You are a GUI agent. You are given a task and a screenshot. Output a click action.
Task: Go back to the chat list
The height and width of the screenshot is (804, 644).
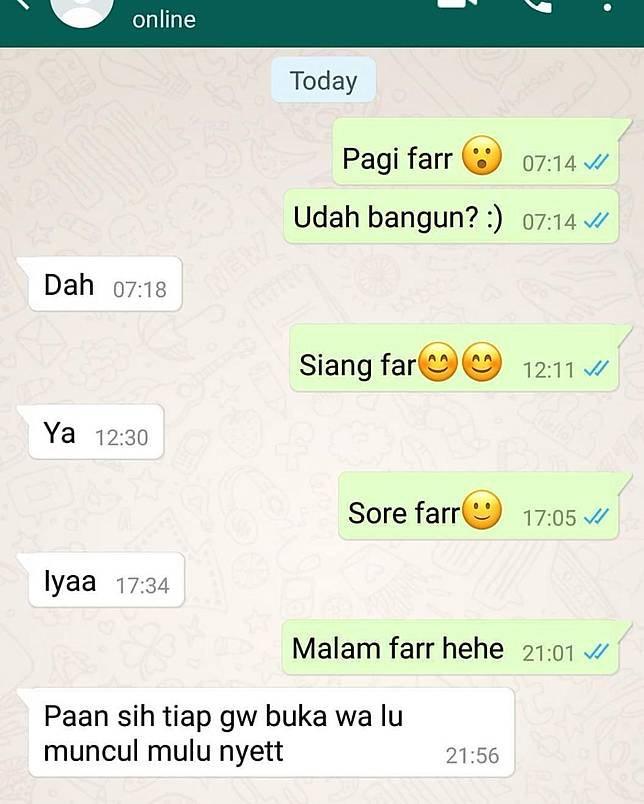click(22, 6)
